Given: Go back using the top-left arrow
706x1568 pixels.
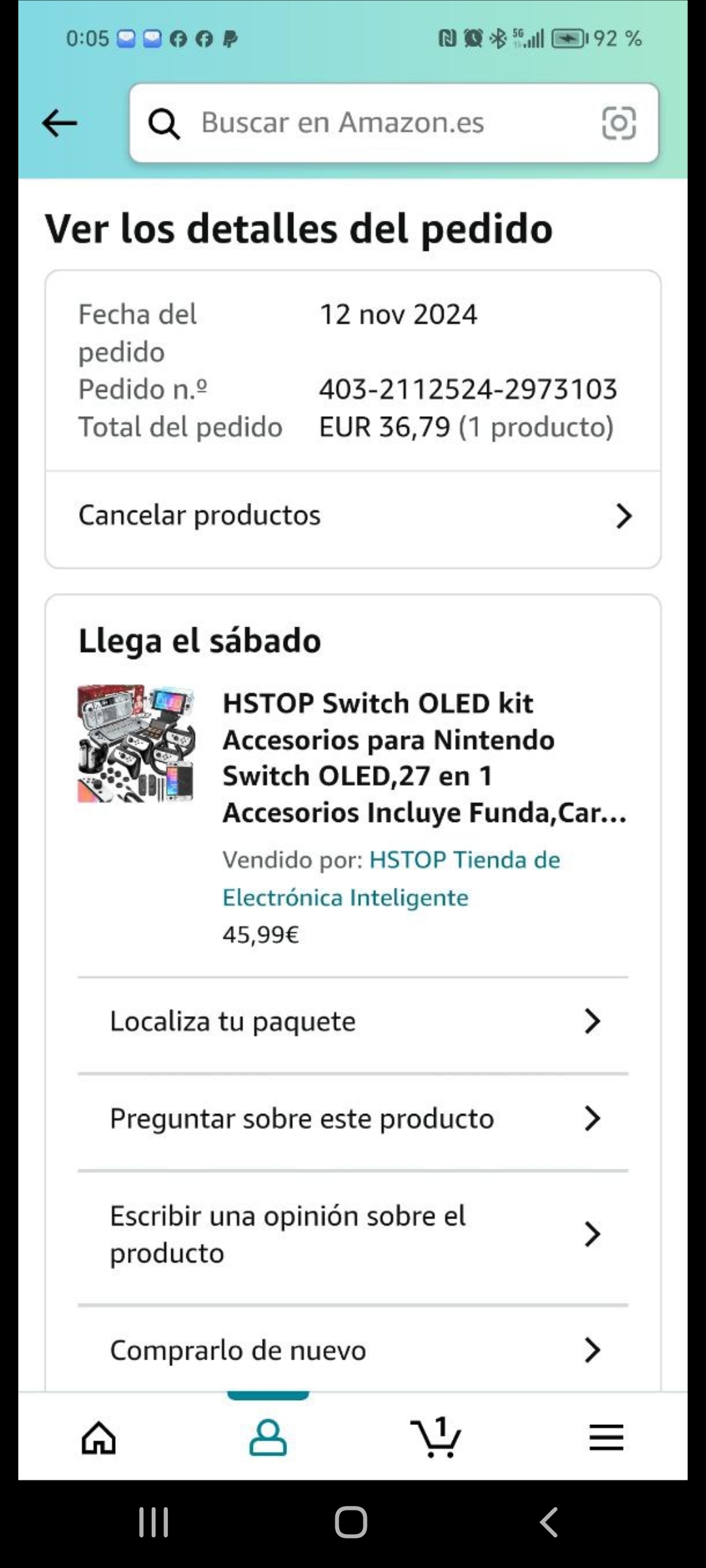Looking at the screenshot, I should [59, 123].
